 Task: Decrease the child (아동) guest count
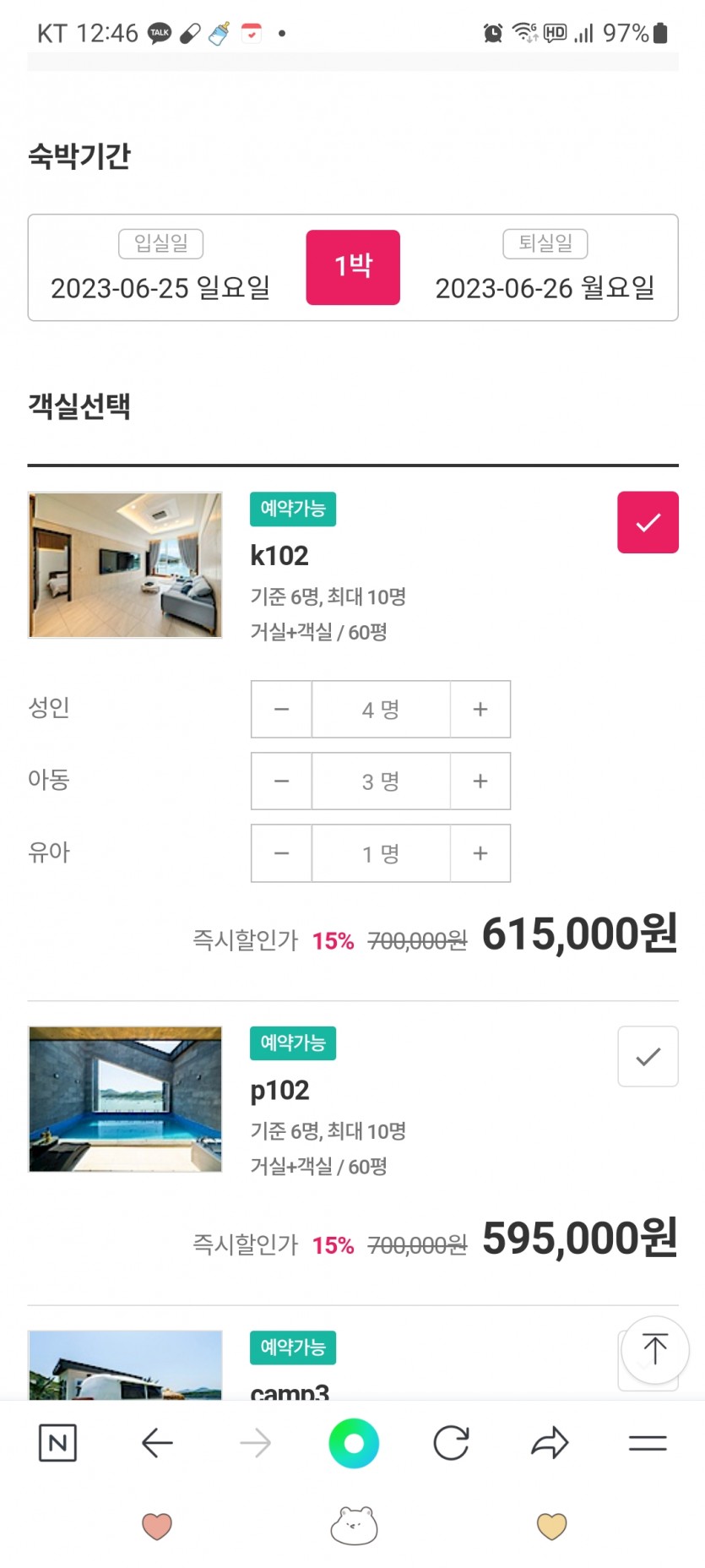tap(281, 781)
